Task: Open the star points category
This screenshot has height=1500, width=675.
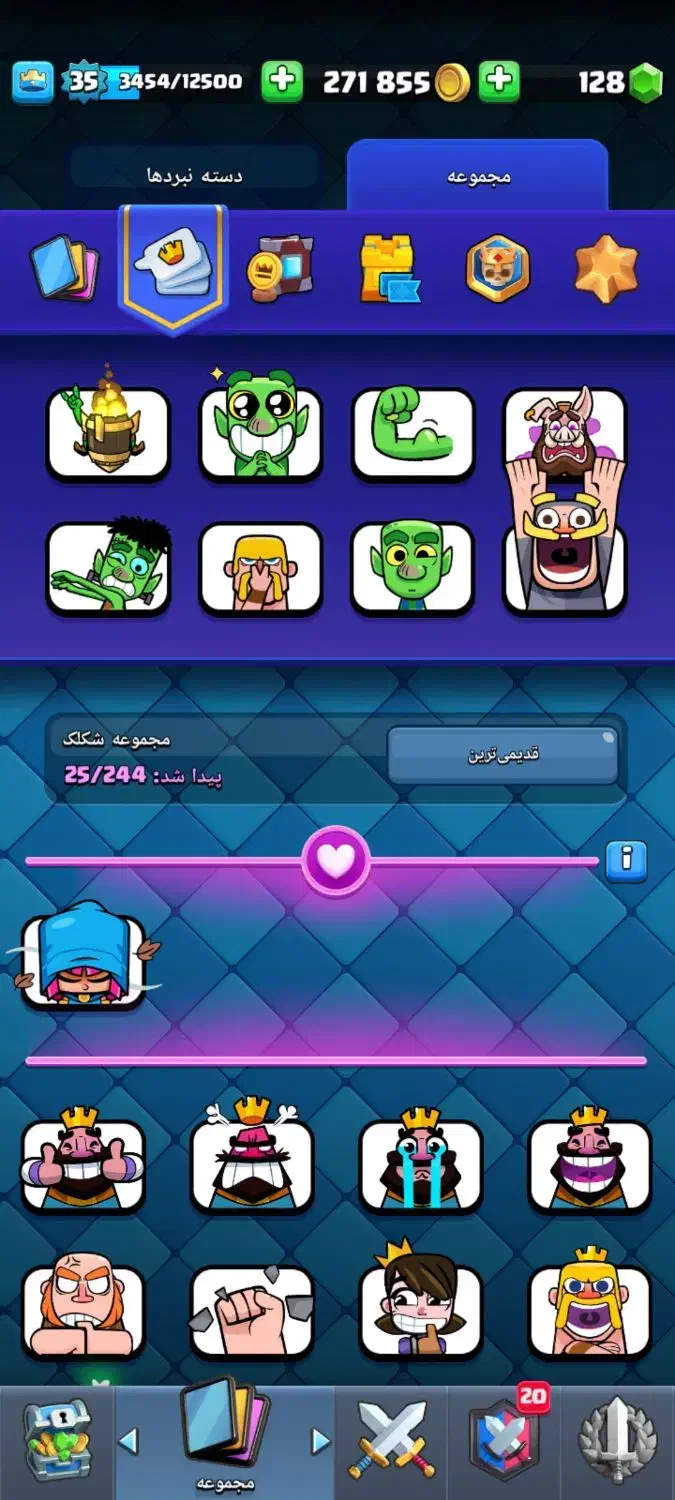Action: click(x=606, y=268)
